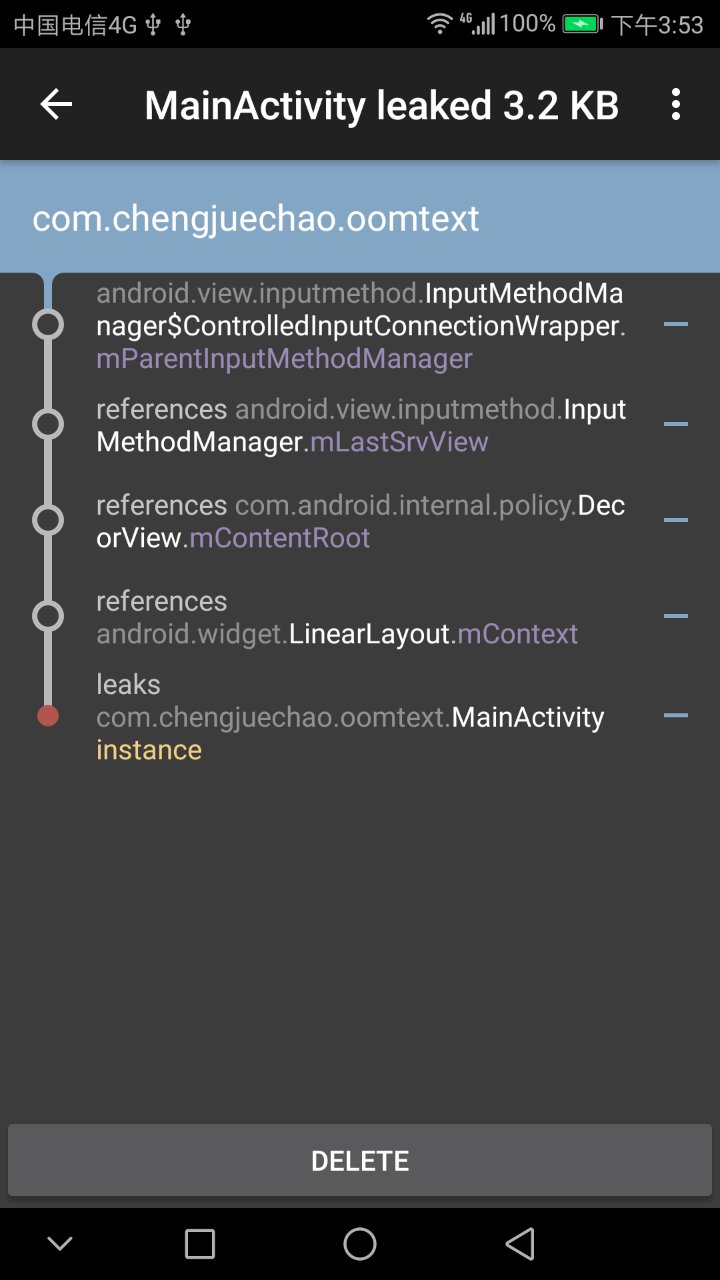Tap the com.chengjuechao.oomtext header row
Image resolution: width=720 pixels, height=1280 pixels.
click(360, 217)
